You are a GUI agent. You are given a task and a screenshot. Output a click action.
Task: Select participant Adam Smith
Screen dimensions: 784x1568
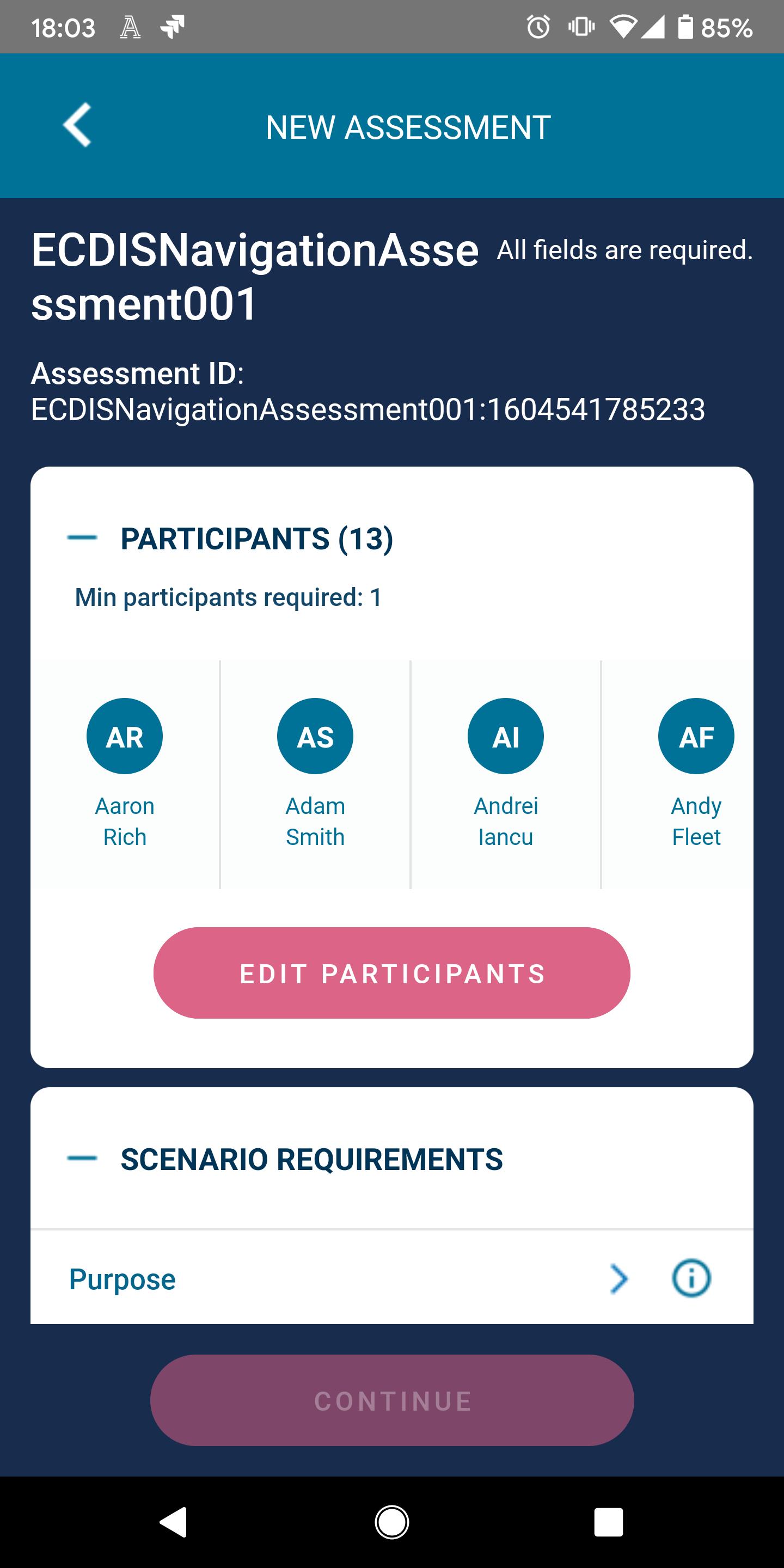[x=315, y=774]
